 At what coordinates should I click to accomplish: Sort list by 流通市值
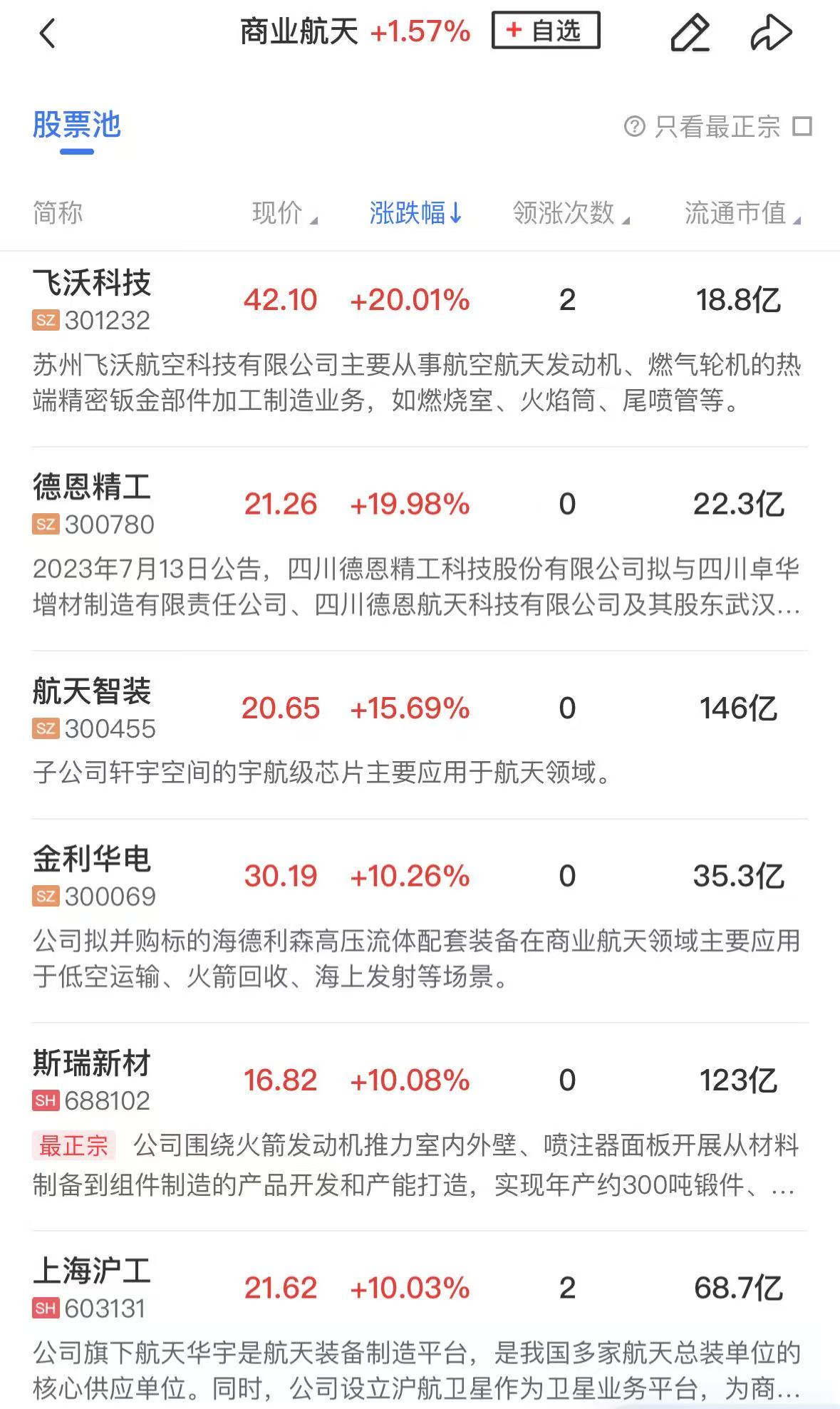coord(742,212)
